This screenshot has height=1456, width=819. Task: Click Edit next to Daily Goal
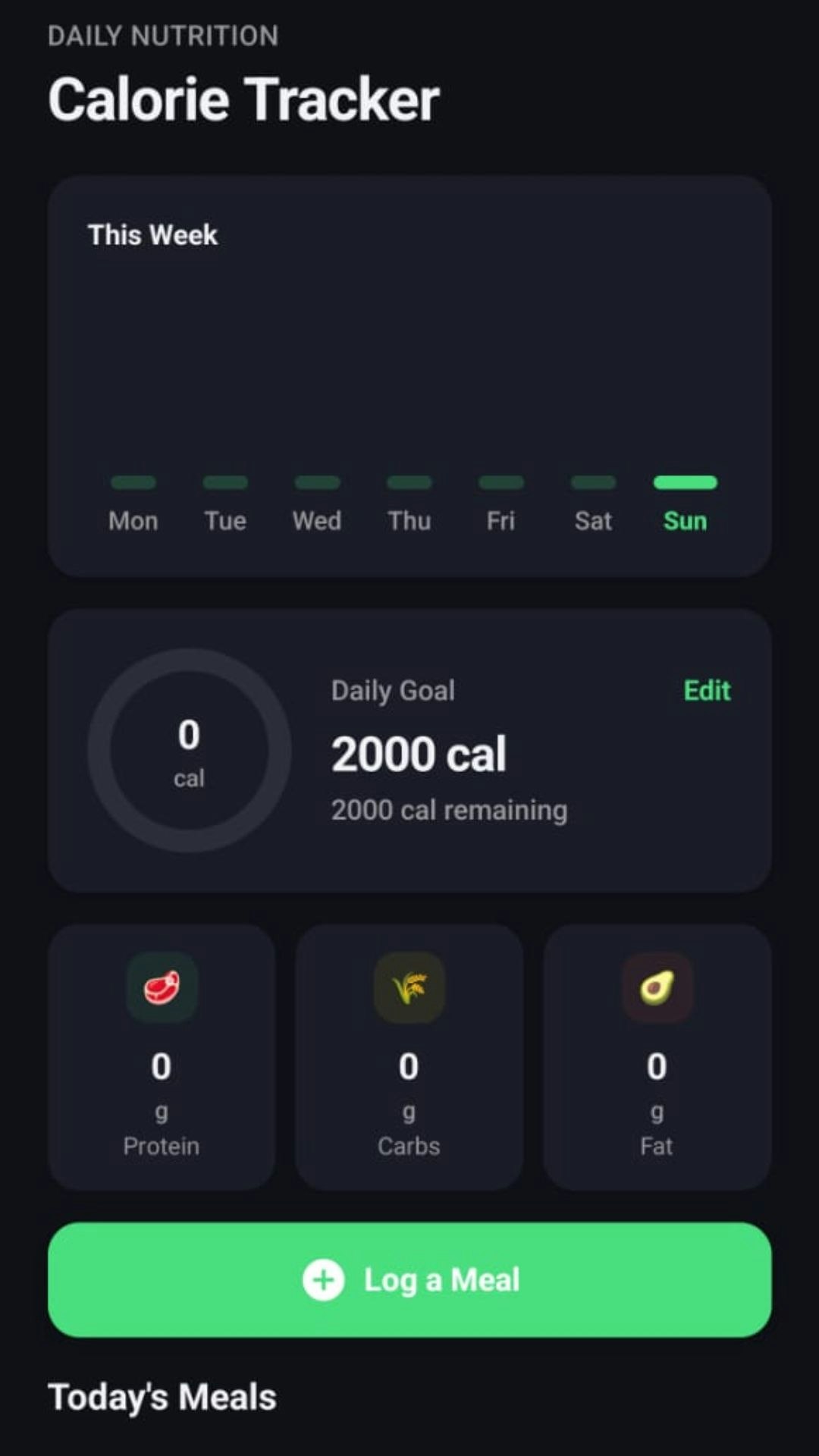706,690
